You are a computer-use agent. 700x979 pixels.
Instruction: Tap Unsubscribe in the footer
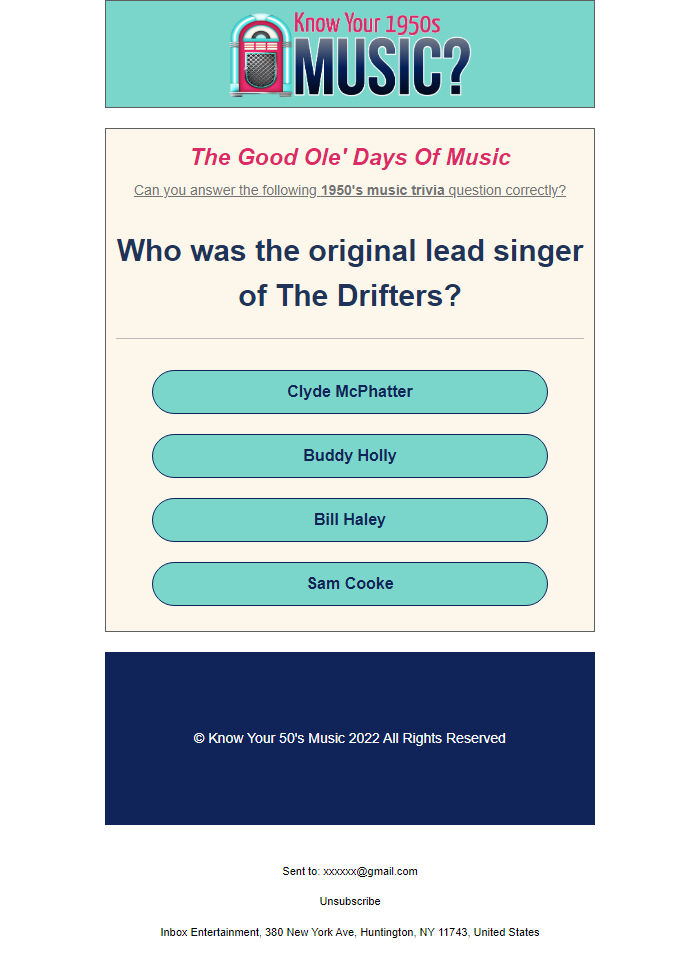click(350, 901)
